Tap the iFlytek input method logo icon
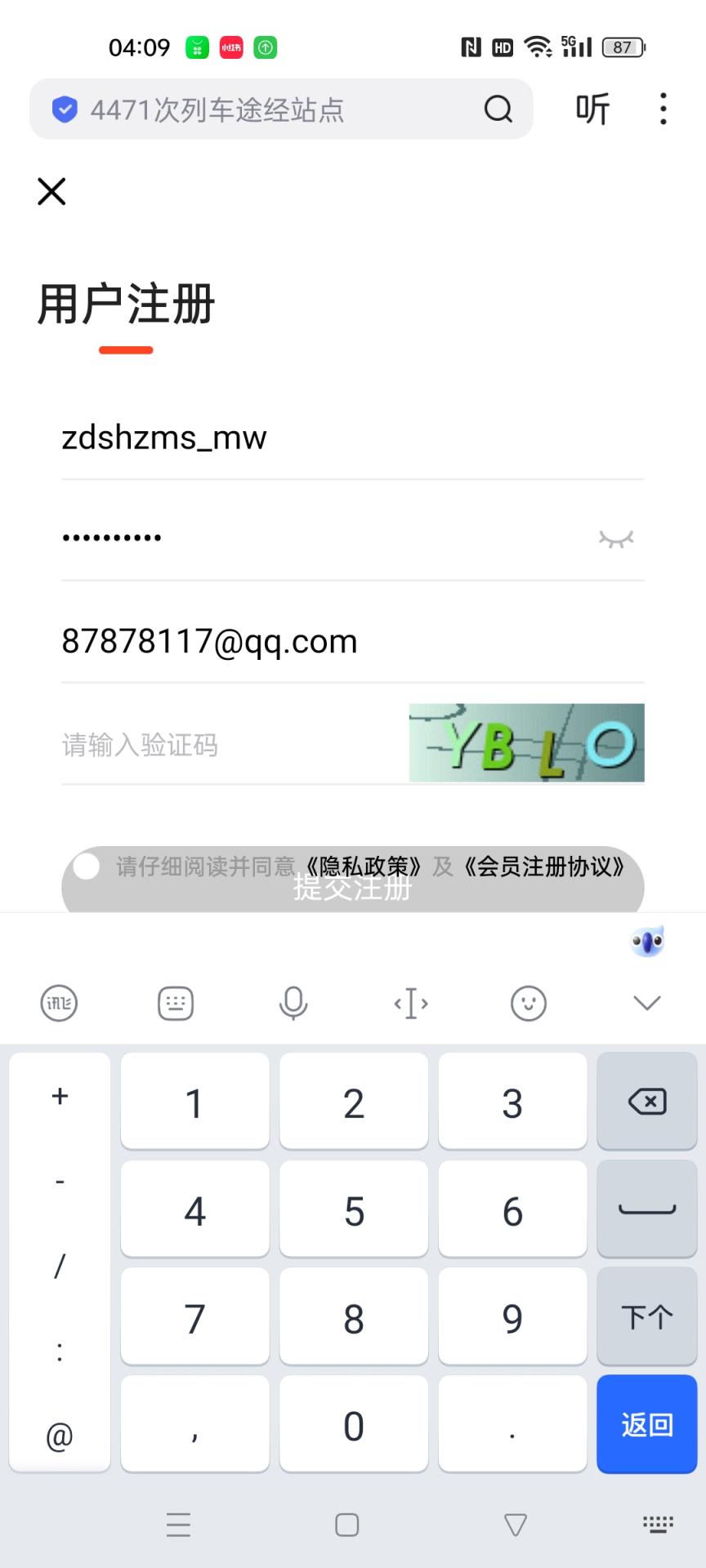This screenshot has height=1568, width=706. (x=57, y=1003)
